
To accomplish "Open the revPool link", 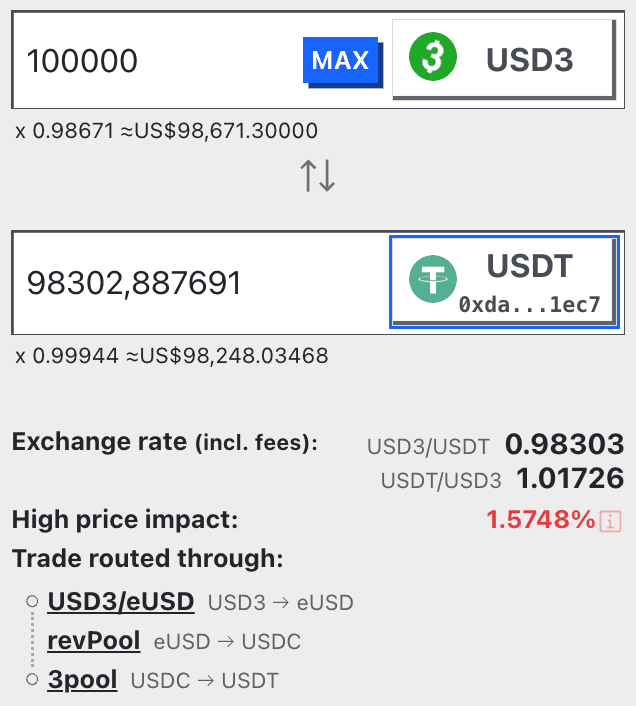I will [93, 641].
